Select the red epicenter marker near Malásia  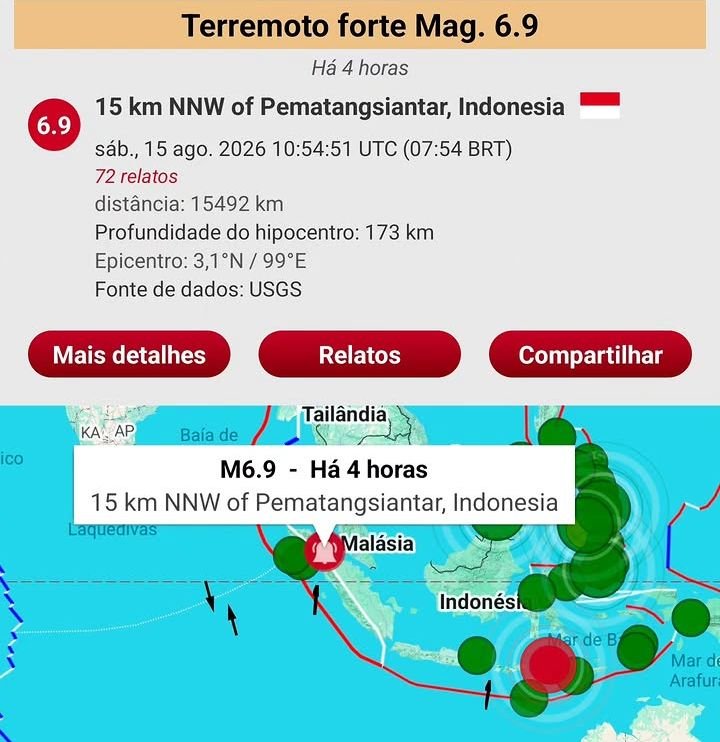tap(324, 552)
